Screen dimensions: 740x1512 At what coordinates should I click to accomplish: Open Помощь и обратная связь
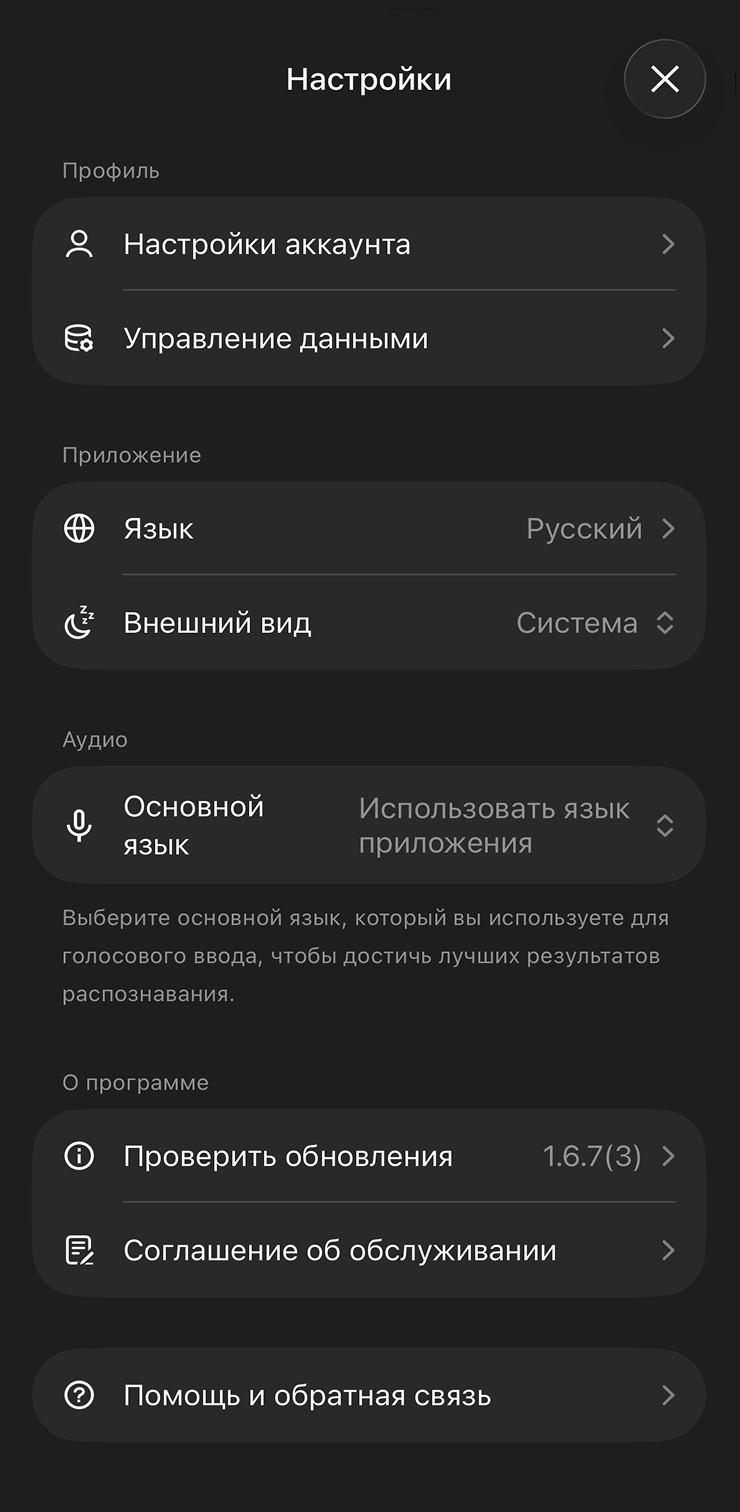(x=368, y=1396)
